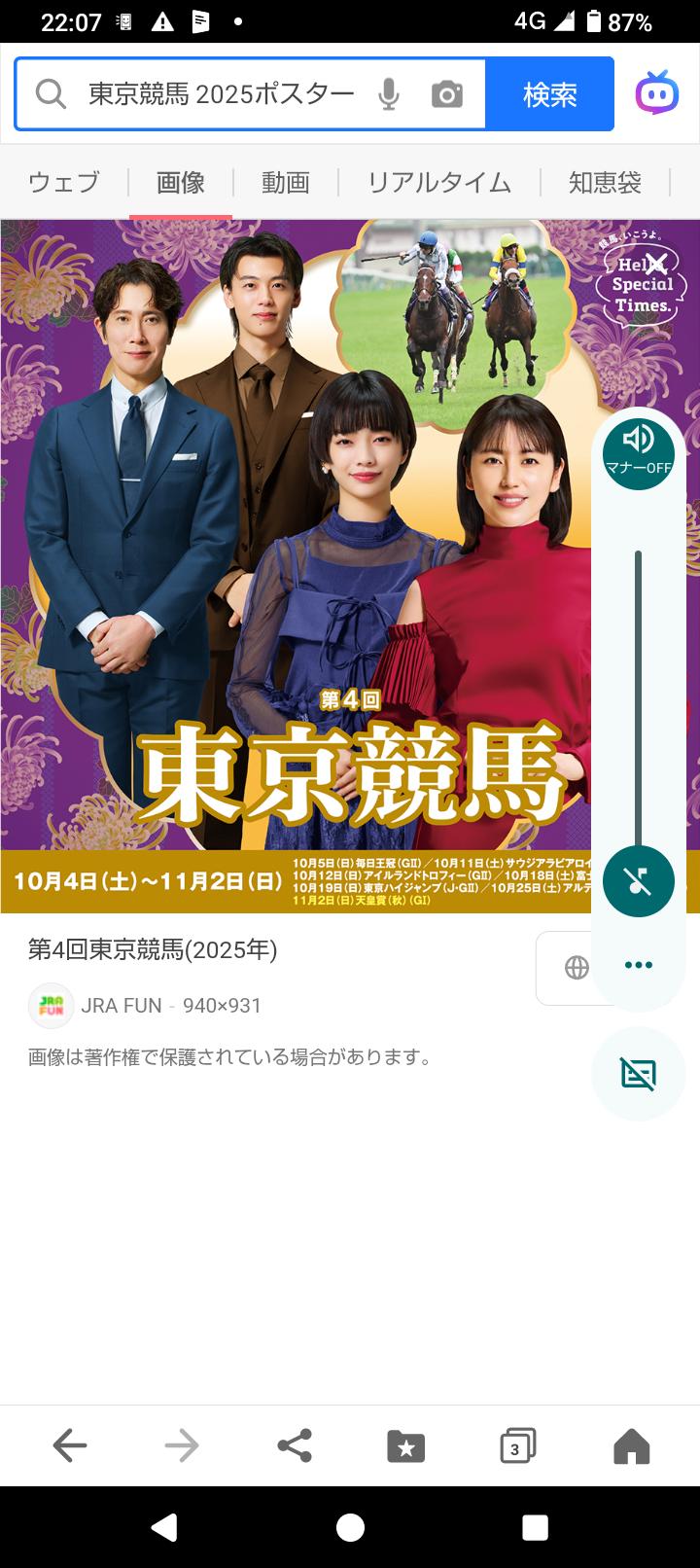700x1568 pixels.
Task: Open the tab switcher showing 3 tabs
Action: 517,1445
